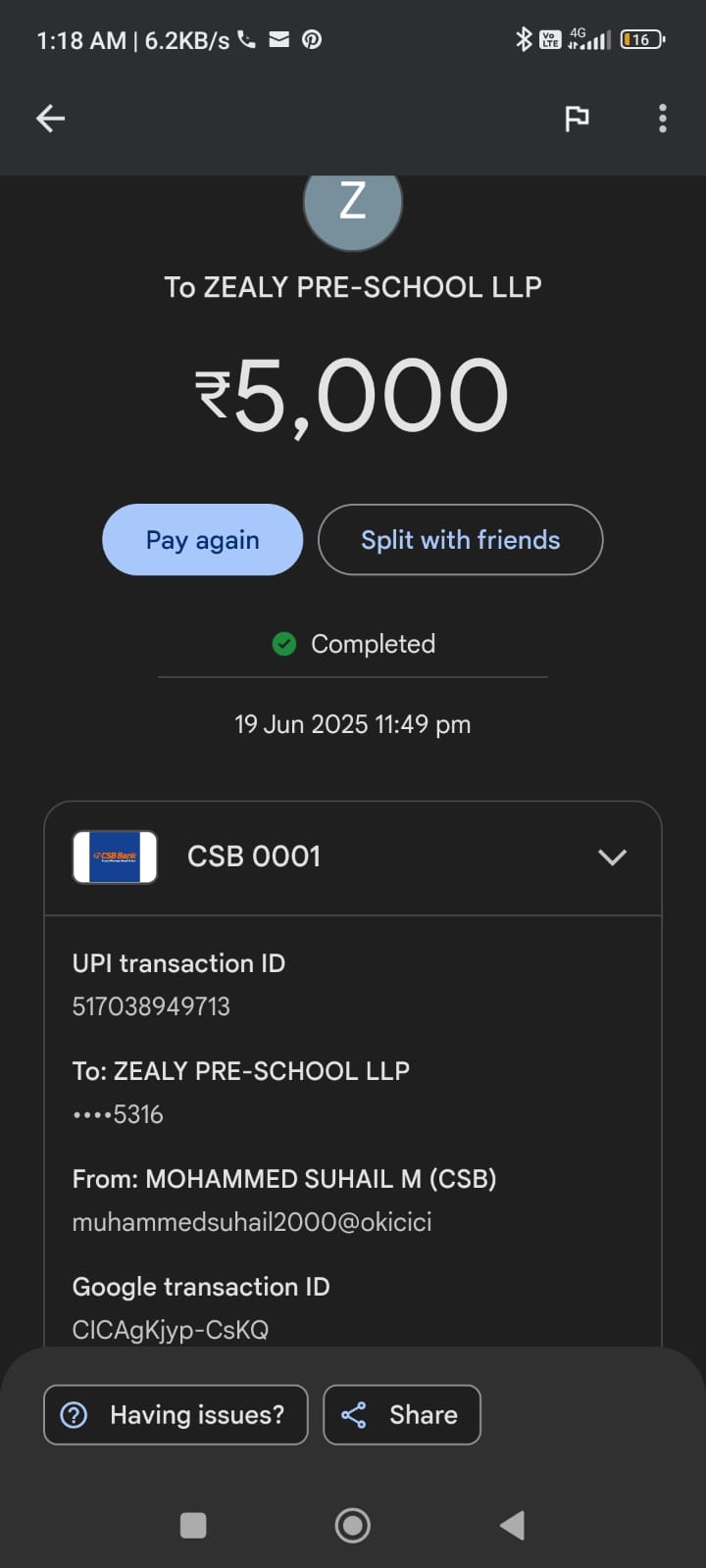The image size is (706, 1568).
Task: Go to the system home screen
Action: point(352,1525)
